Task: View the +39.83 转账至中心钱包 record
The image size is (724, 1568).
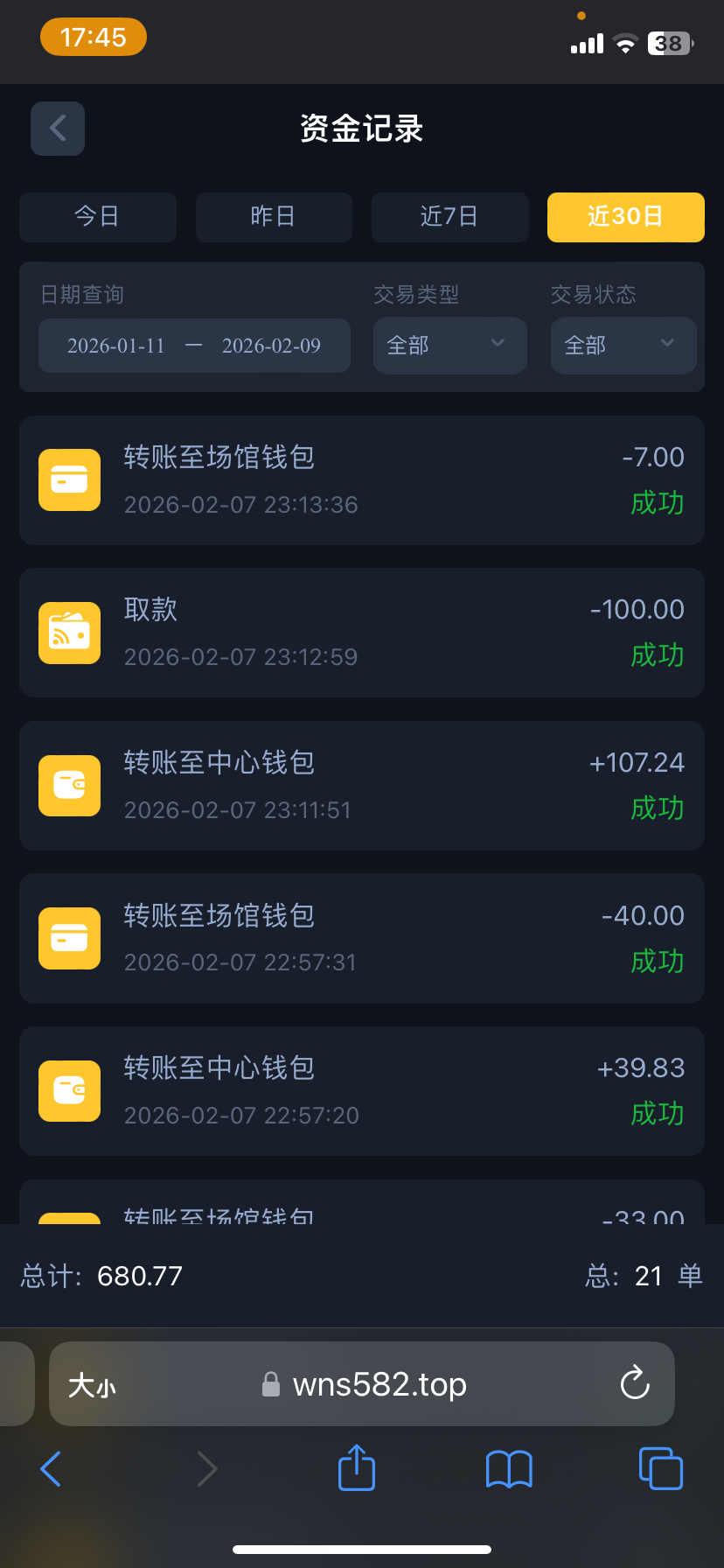Action: click(x=362, y=1091)
